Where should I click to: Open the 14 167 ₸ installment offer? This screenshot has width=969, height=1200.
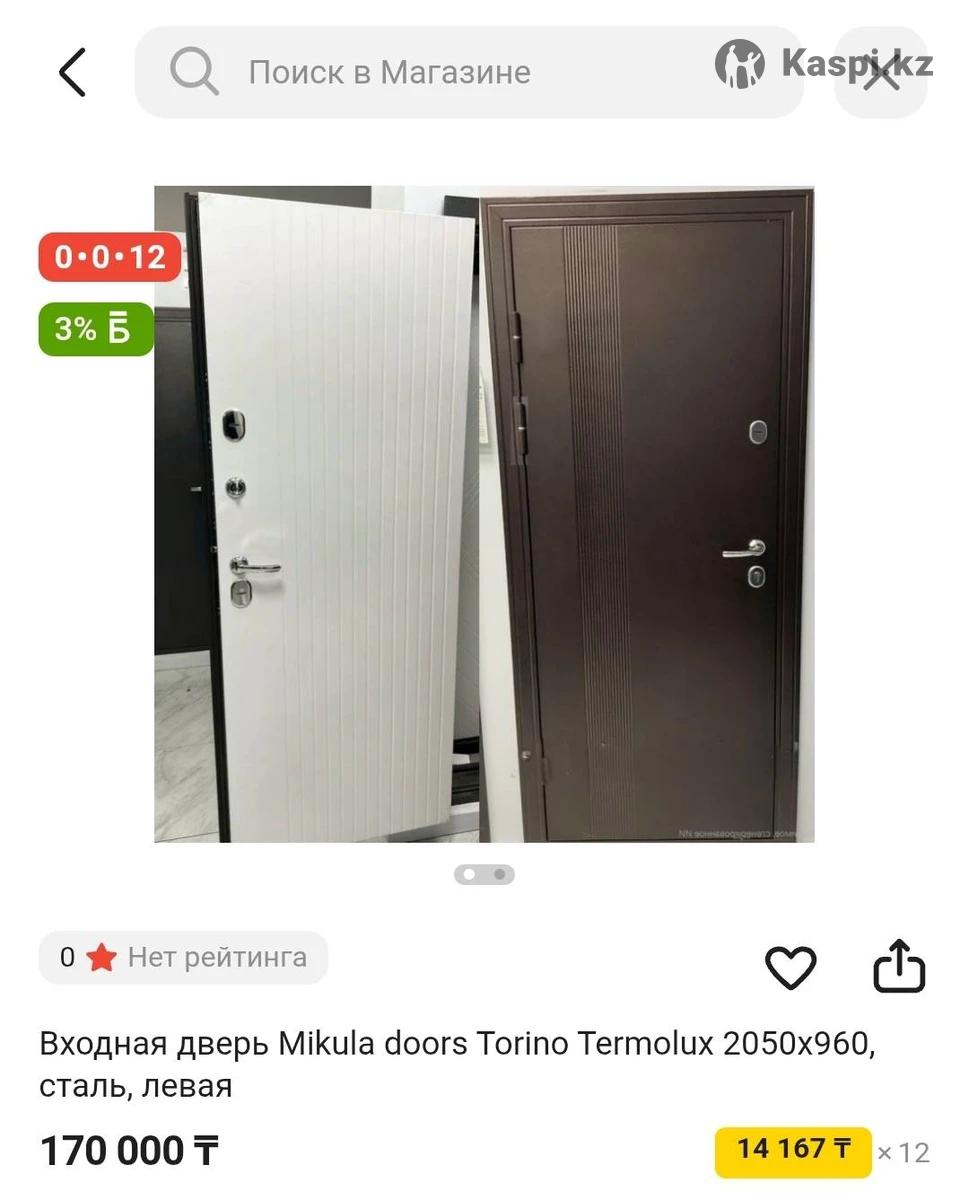[x=793, y=1150]
